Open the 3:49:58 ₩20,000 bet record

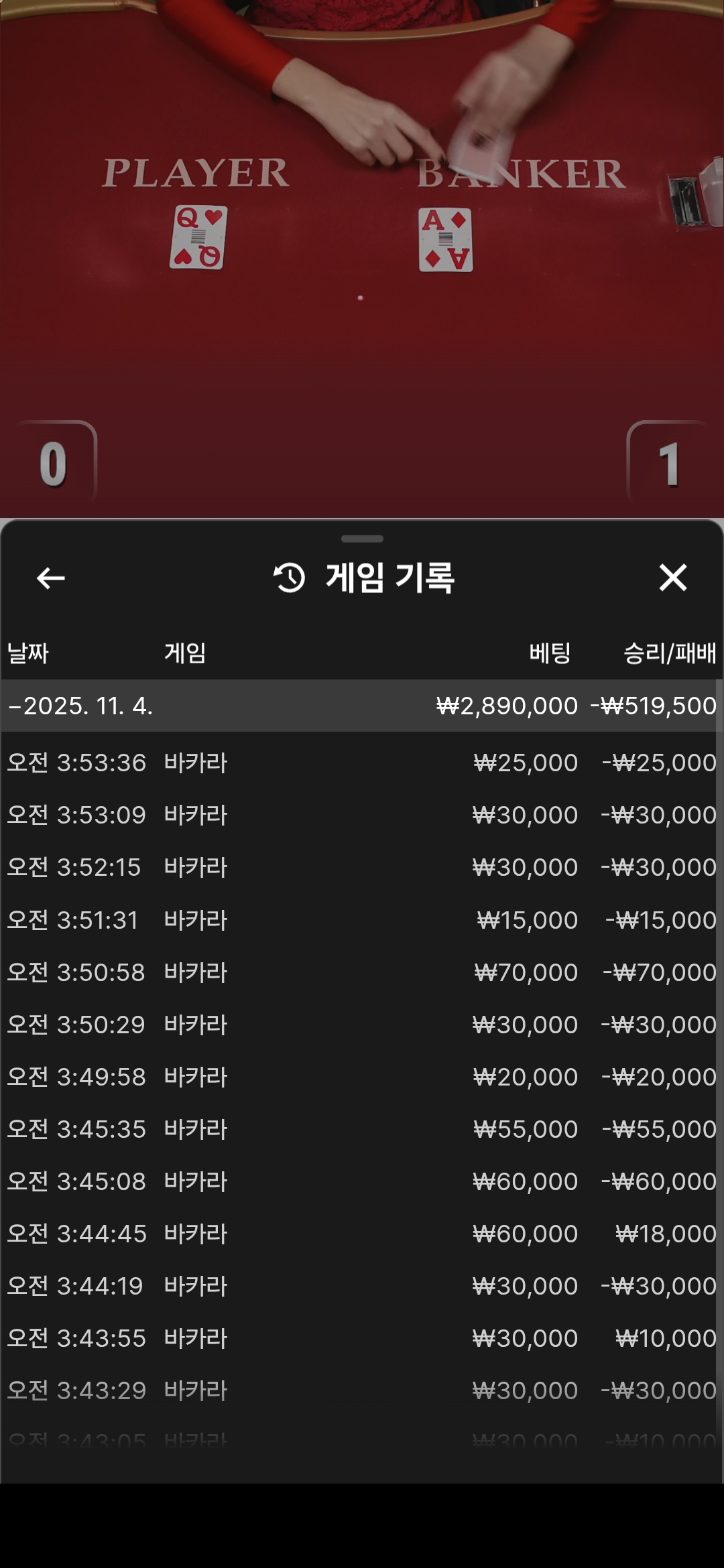[x=361, y=1077]
